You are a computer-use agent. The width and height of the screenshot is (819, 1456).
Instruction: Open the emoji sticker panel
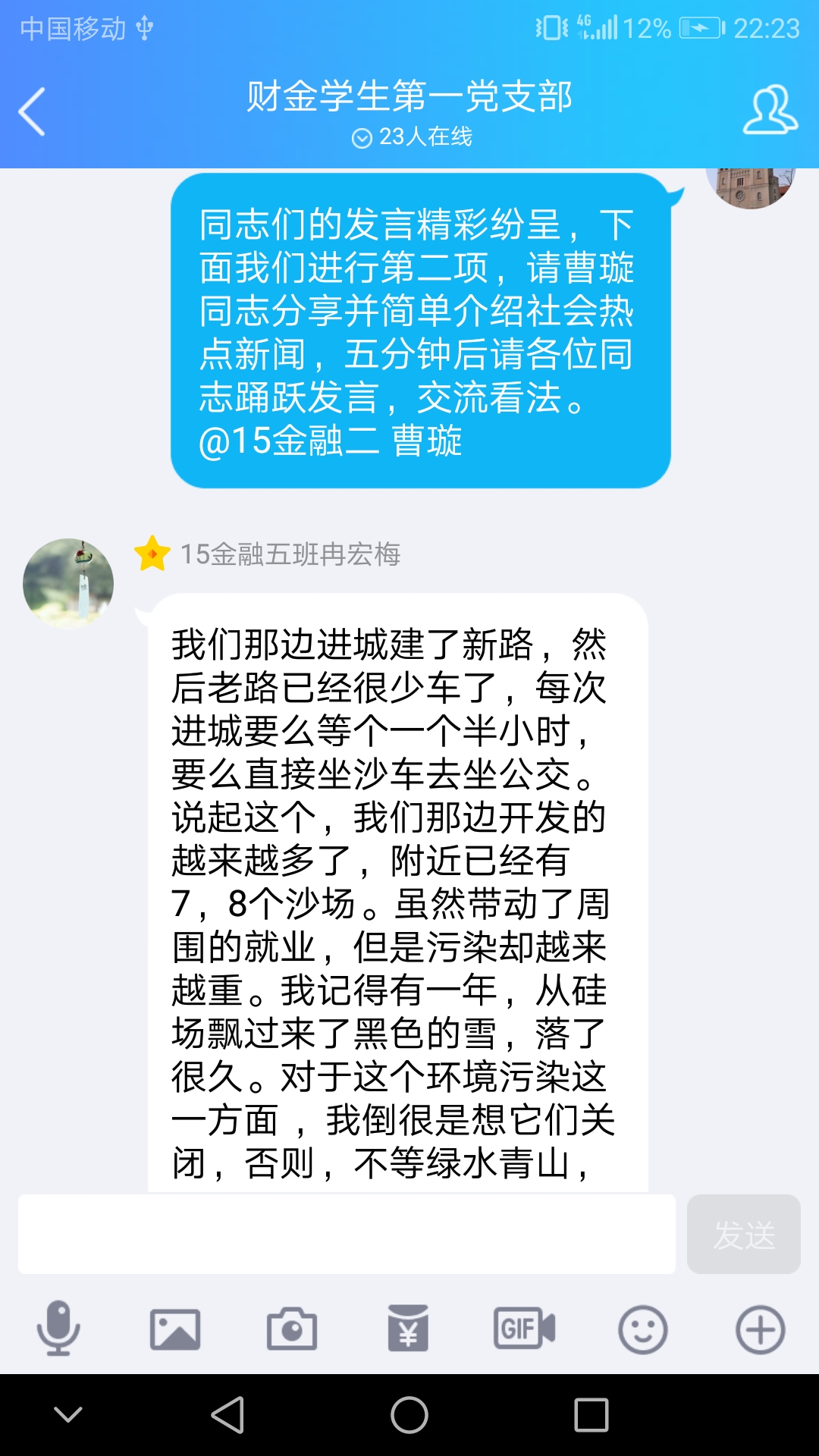[x=642, y=1329]
